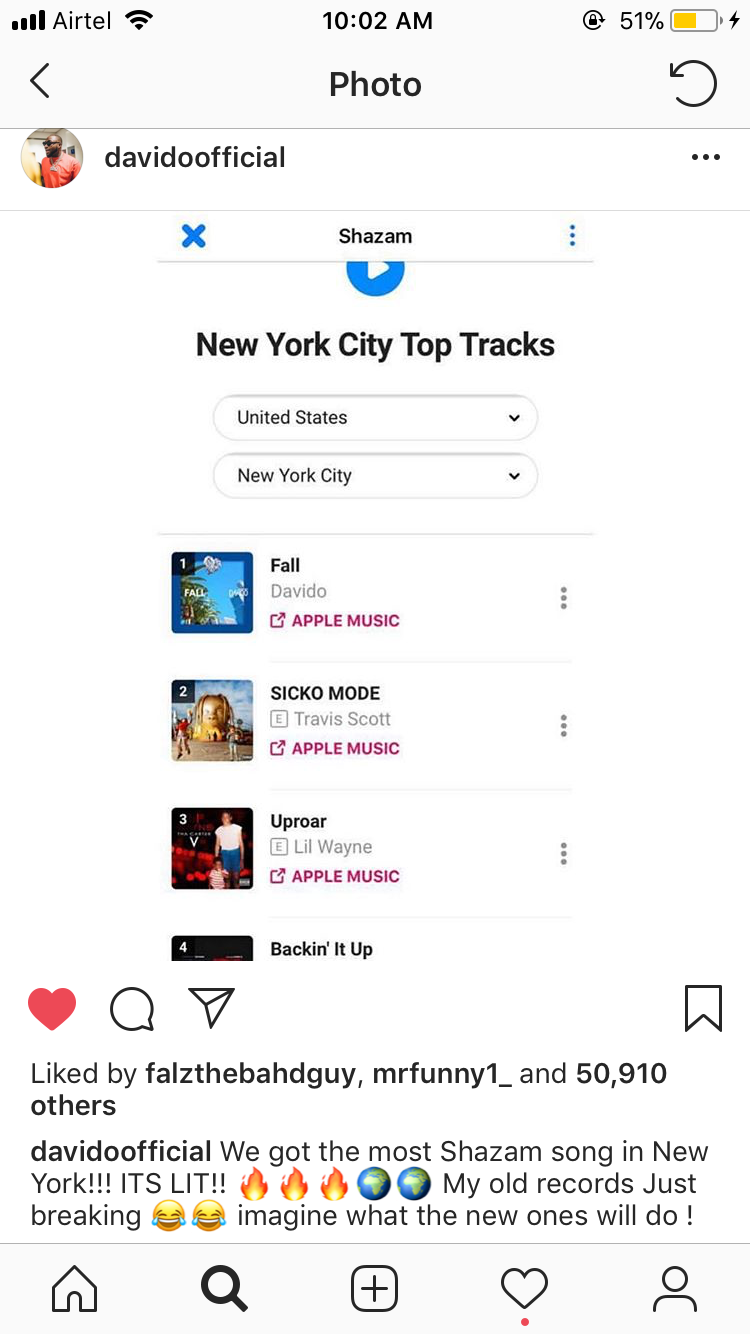Unlike the post with the heart icon
Viewport: 750px width, 1334px height.
[x=52, y=1008]
